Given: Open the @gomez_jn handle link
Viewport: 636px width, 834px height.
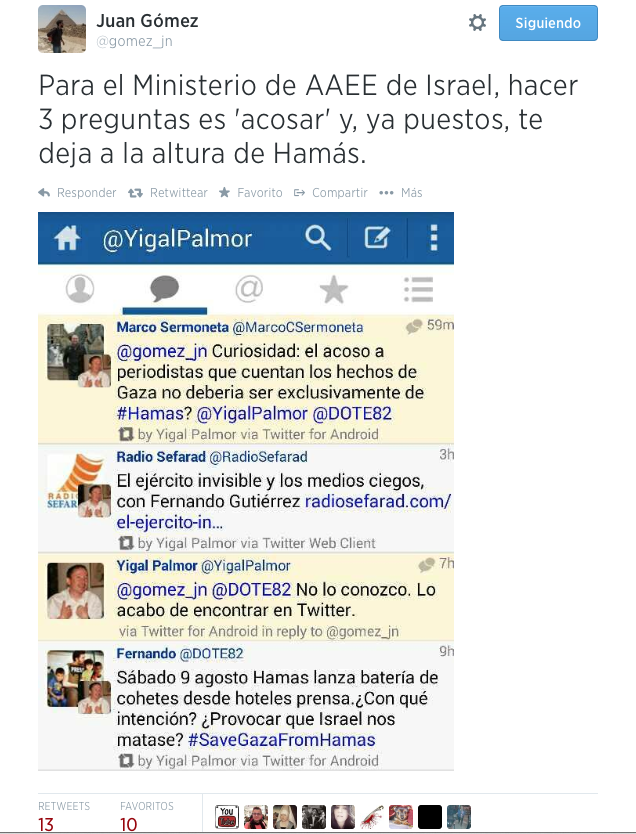Looking at the screenshot, I should [134, 41].
